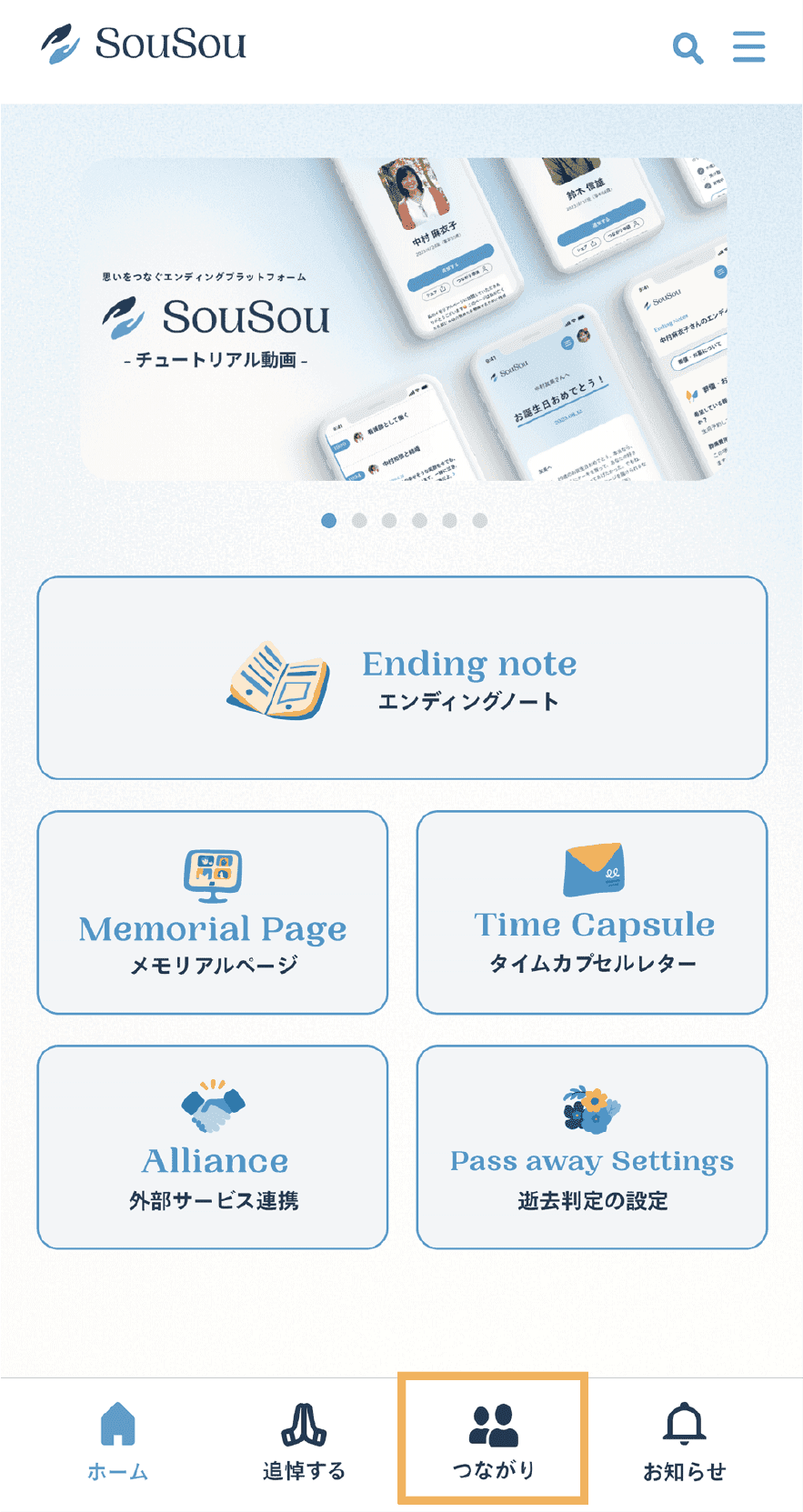Open the SouSou tutorial video banner
This screenshot has height=1512, width=803.
tap(404, 319)
